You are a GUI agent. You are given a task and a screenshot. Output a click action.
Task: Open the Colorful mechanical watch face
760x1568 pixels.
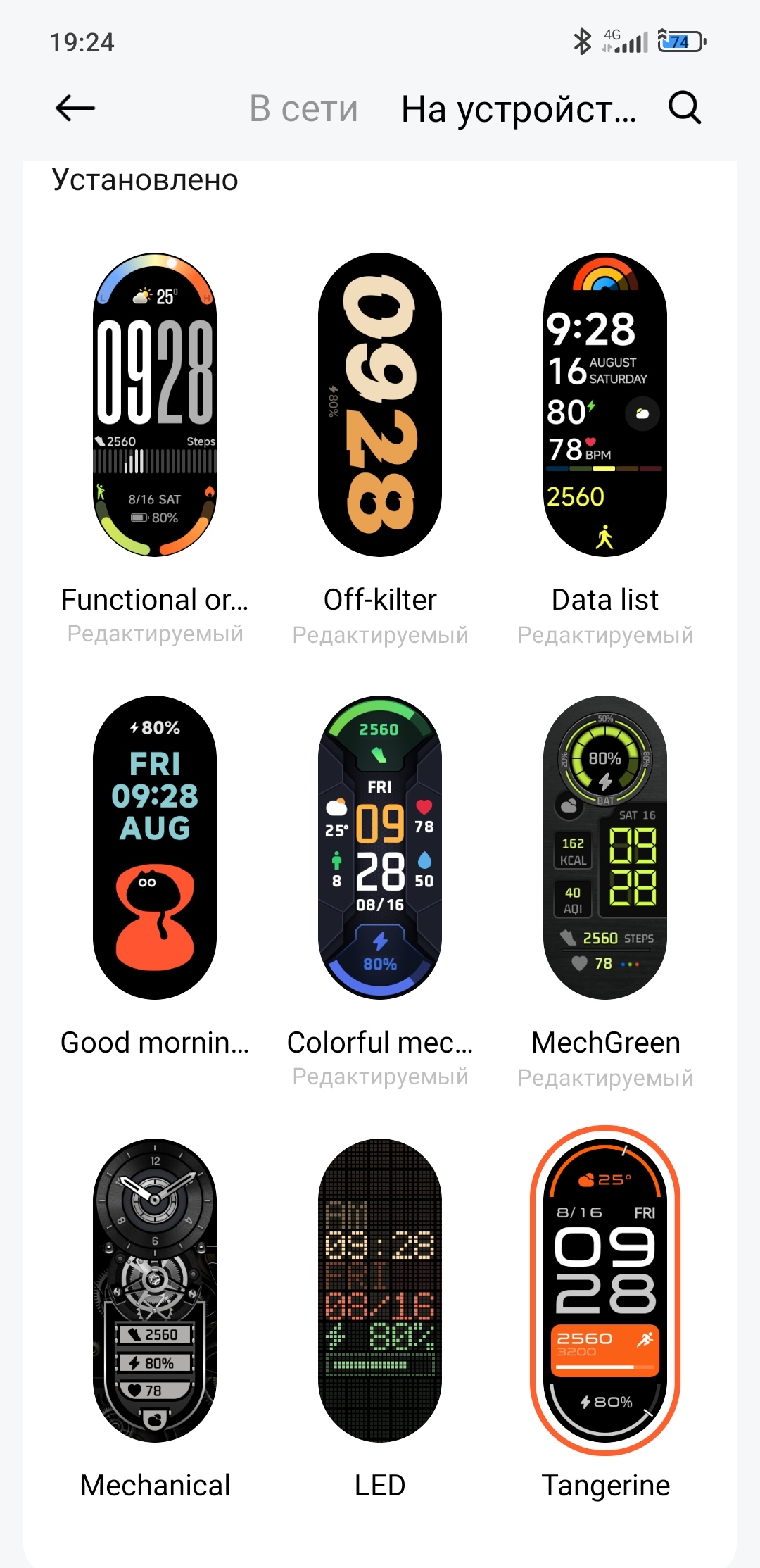(x=380, y=848)
